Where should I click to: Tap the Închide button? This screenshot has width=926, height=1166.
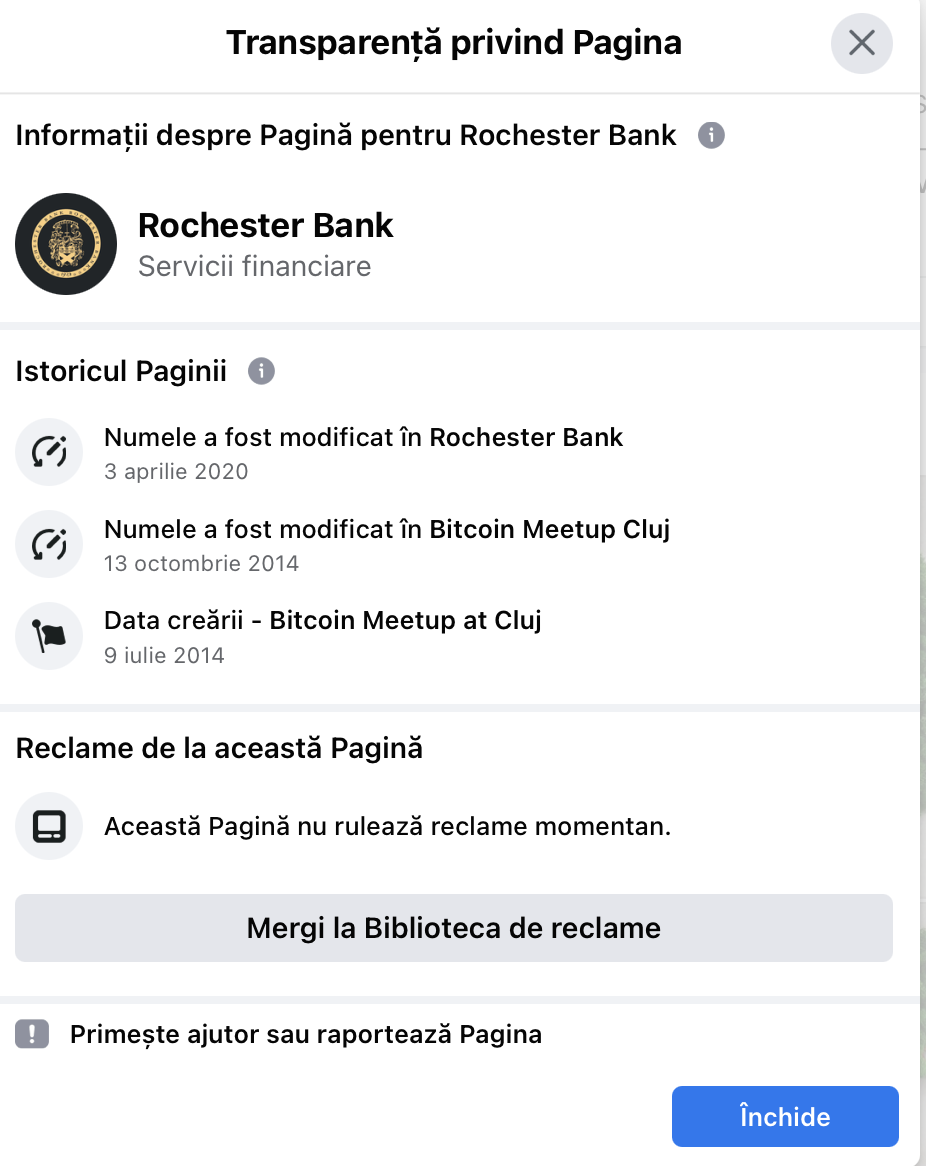785,1116
